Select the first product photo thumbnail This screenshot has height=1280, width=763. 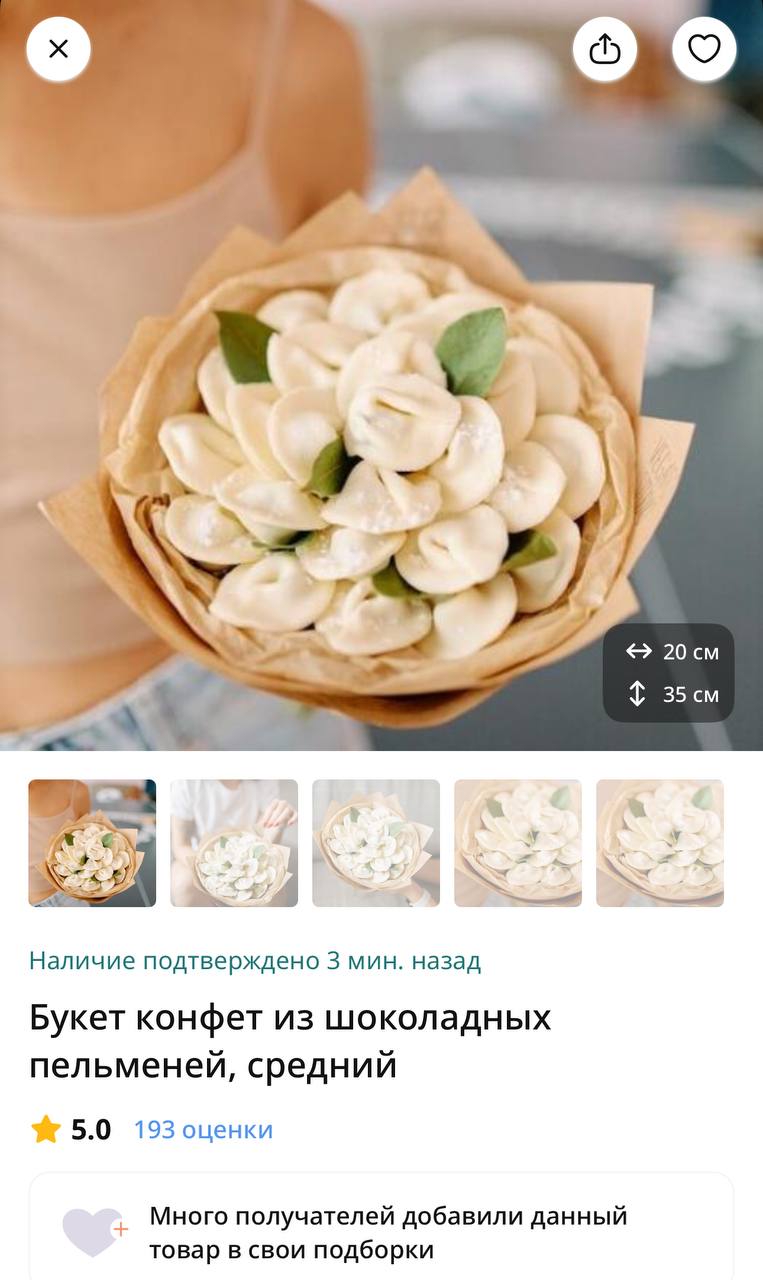pyautogui.click(x=92, y=843)
